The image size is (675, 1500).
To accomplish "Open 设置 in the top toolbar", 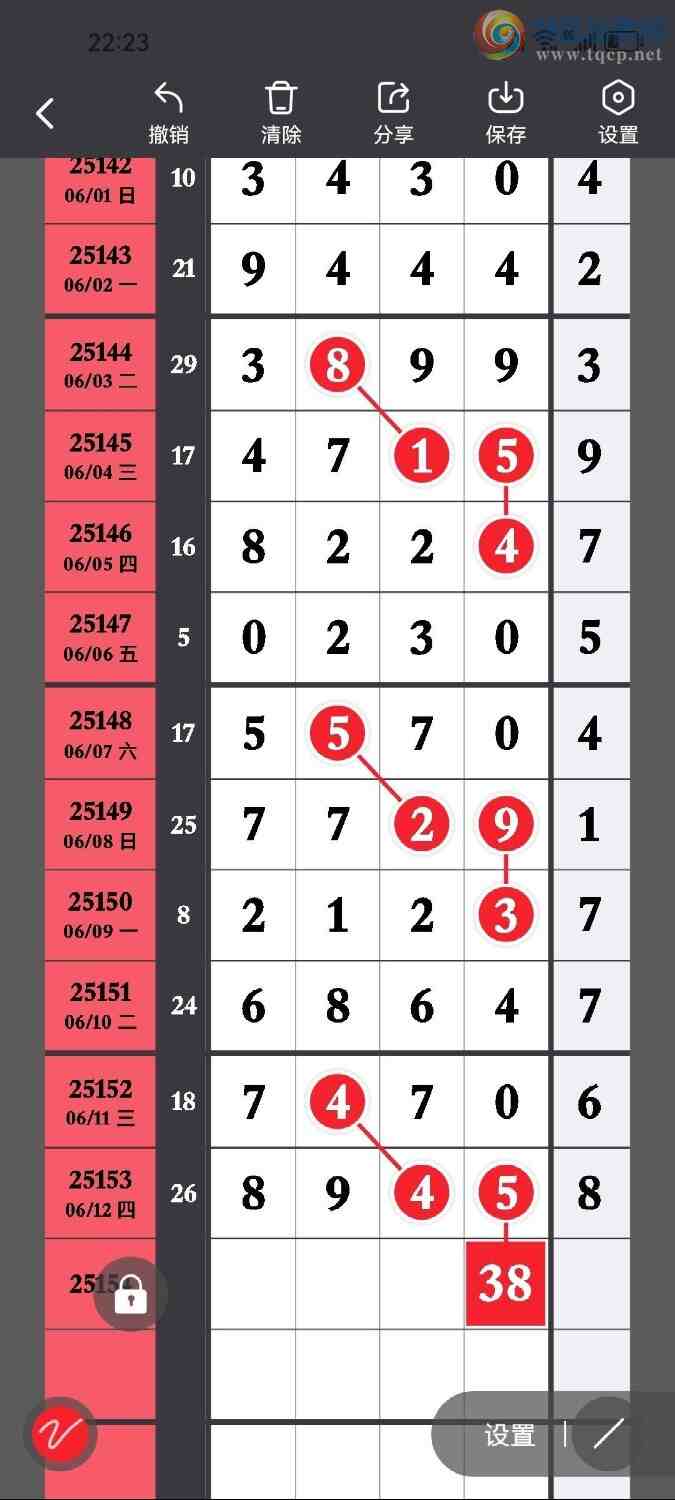I will coord(618,113).
